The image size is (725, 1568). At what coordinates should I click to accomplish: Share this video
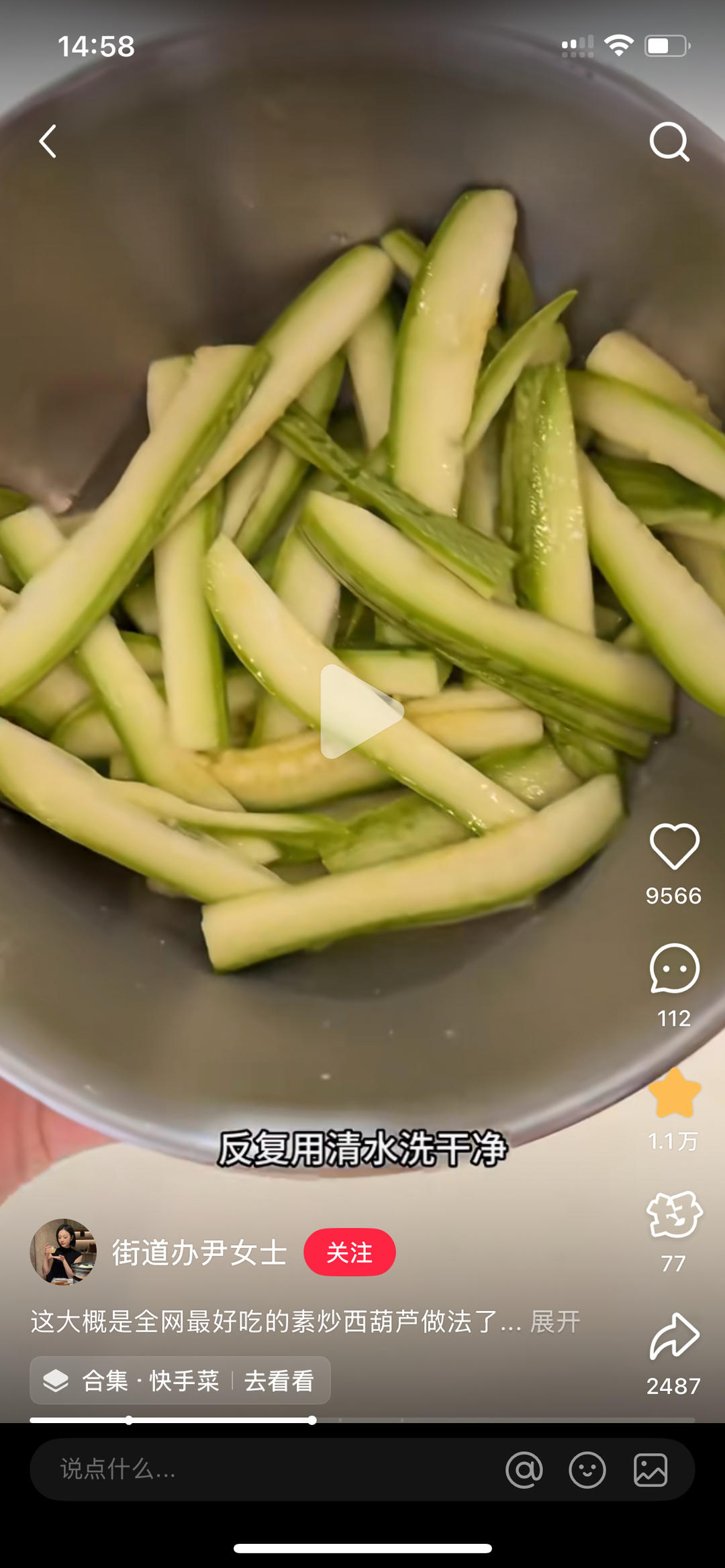674,1337
